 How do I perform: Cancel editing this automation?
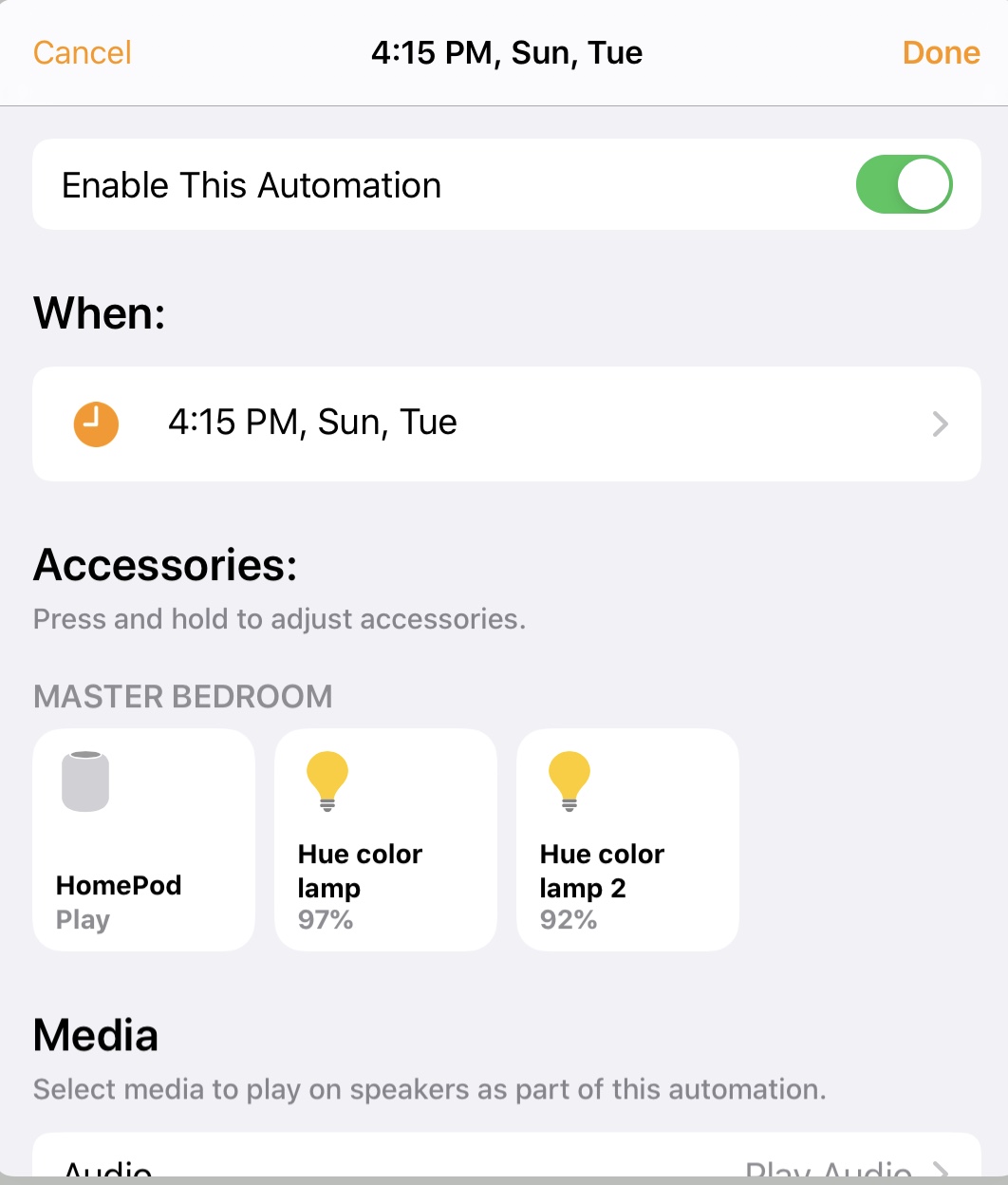point(82,53)
